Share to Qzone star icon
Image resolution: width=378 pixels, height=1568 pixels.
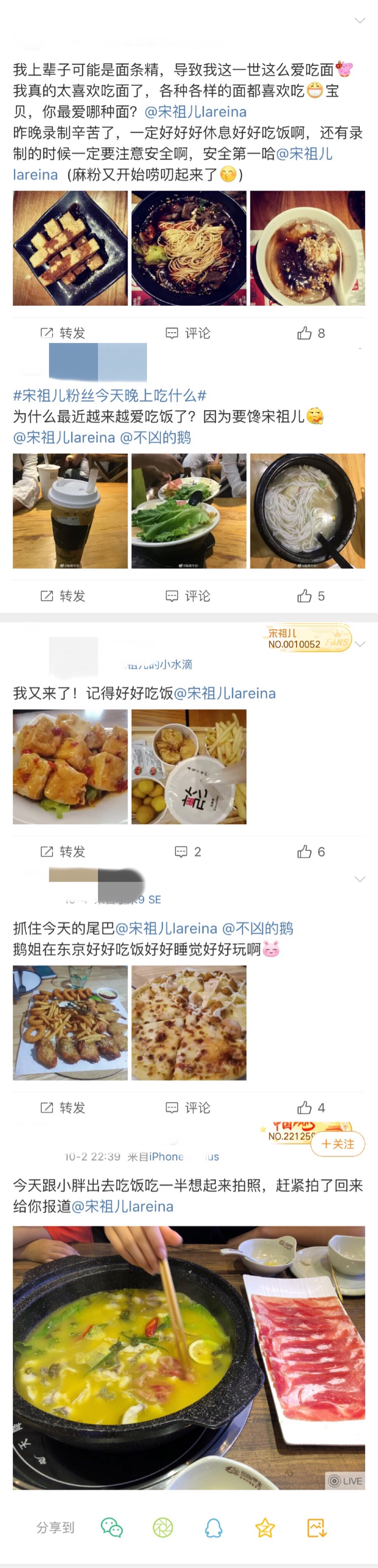point(265,1526)
